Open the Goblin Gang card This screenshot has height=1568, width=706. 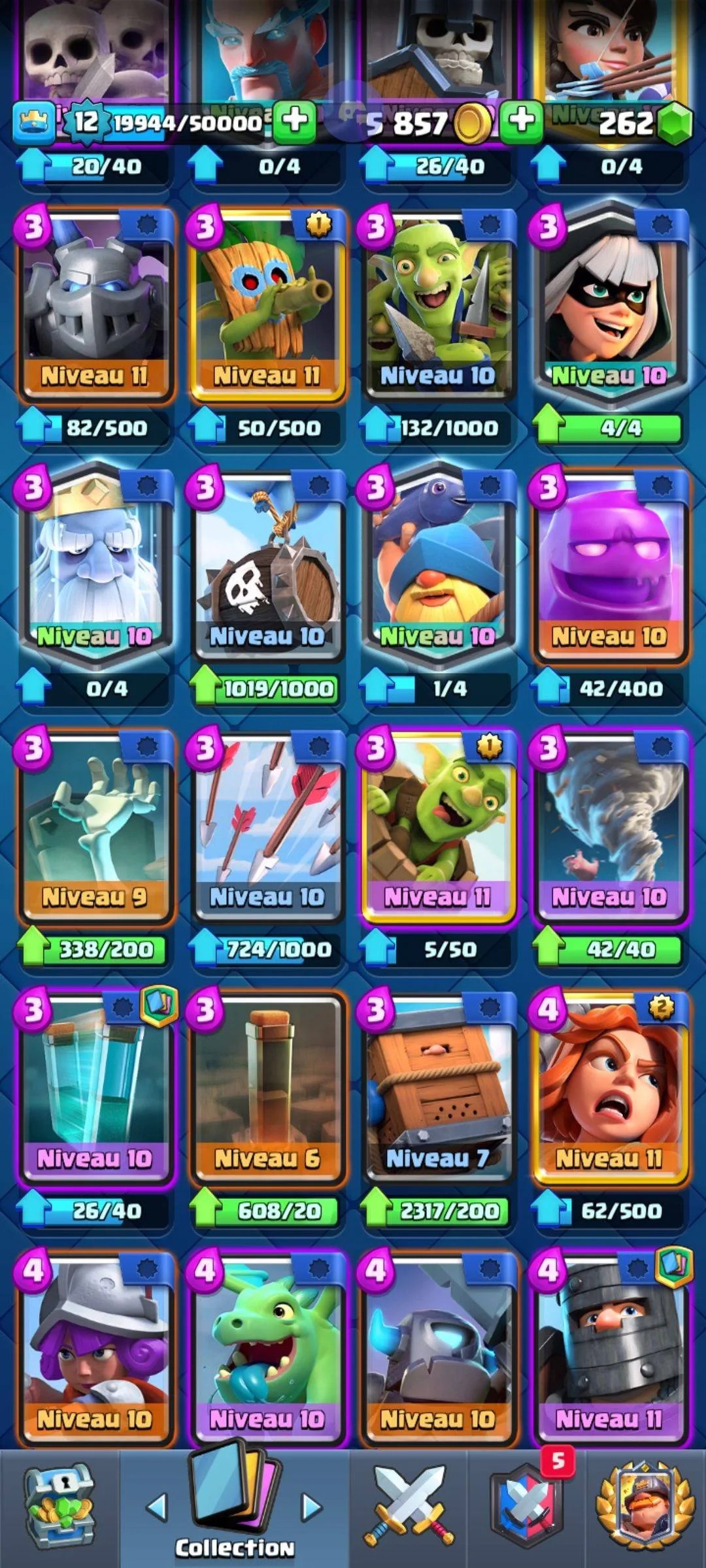pyautogui.click(x=438, y=304)
